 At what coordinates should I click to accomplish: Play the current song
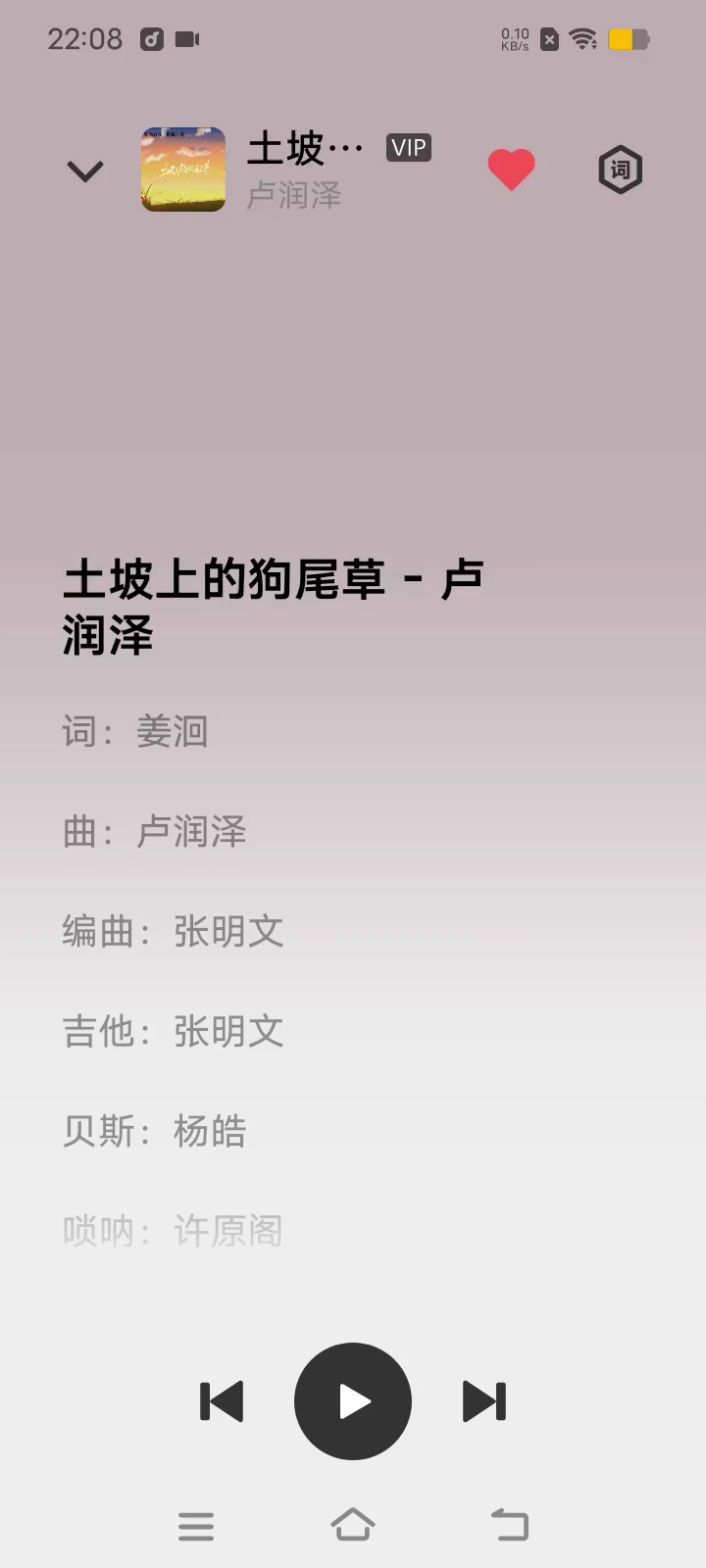[x=353, y=1401]
